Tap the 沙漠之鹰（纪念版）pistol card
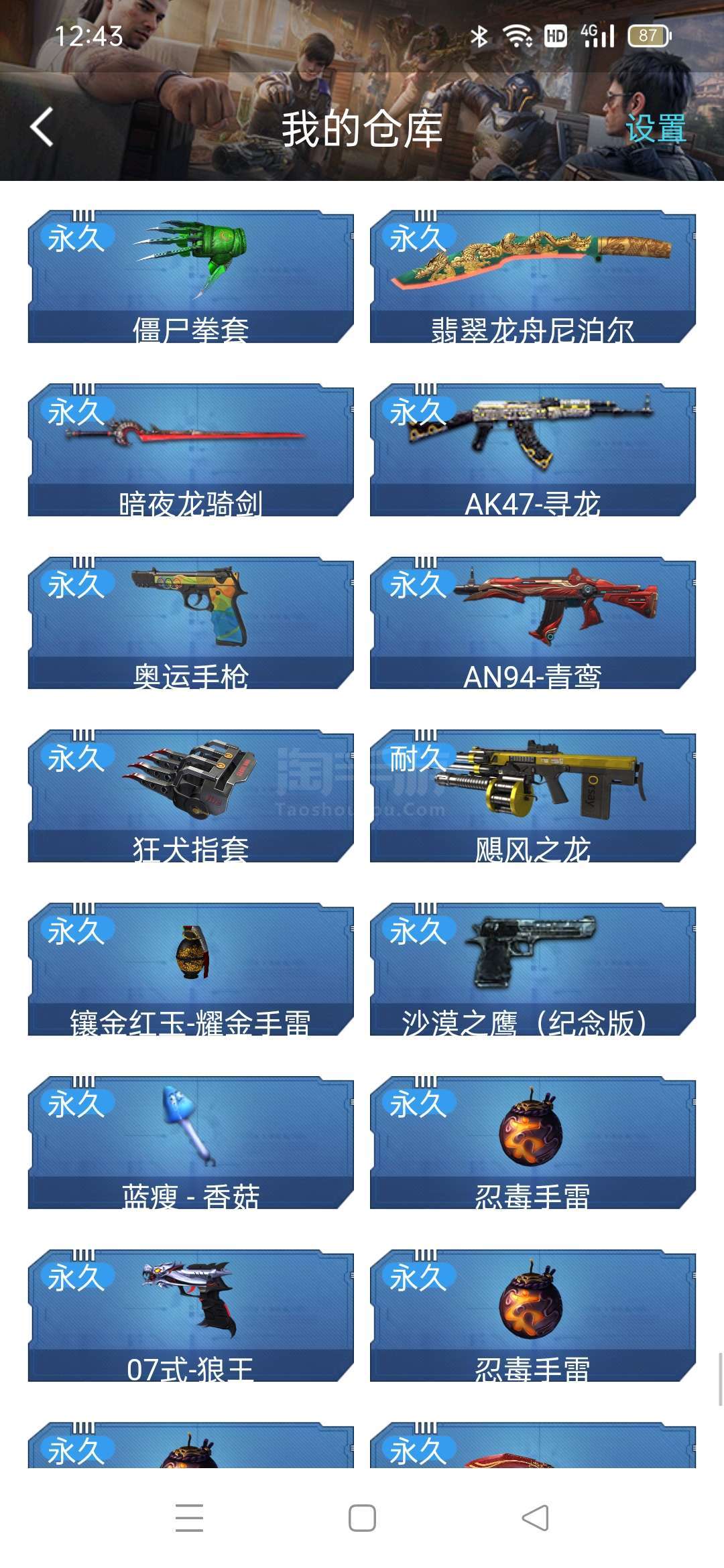 point(533,969)
